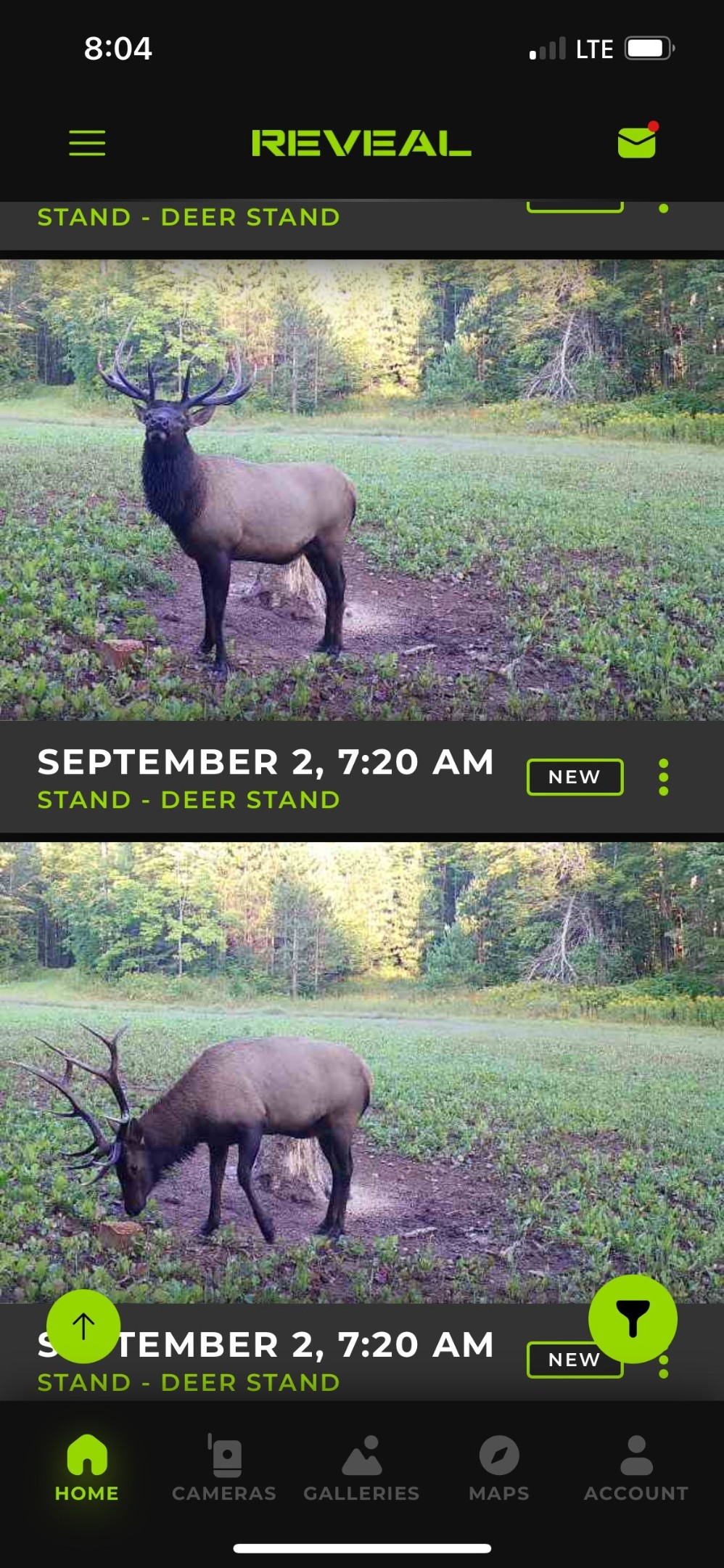Select the Home tab
The height and width of the screenshot is (1568, 724).
tap(87, 1468)
